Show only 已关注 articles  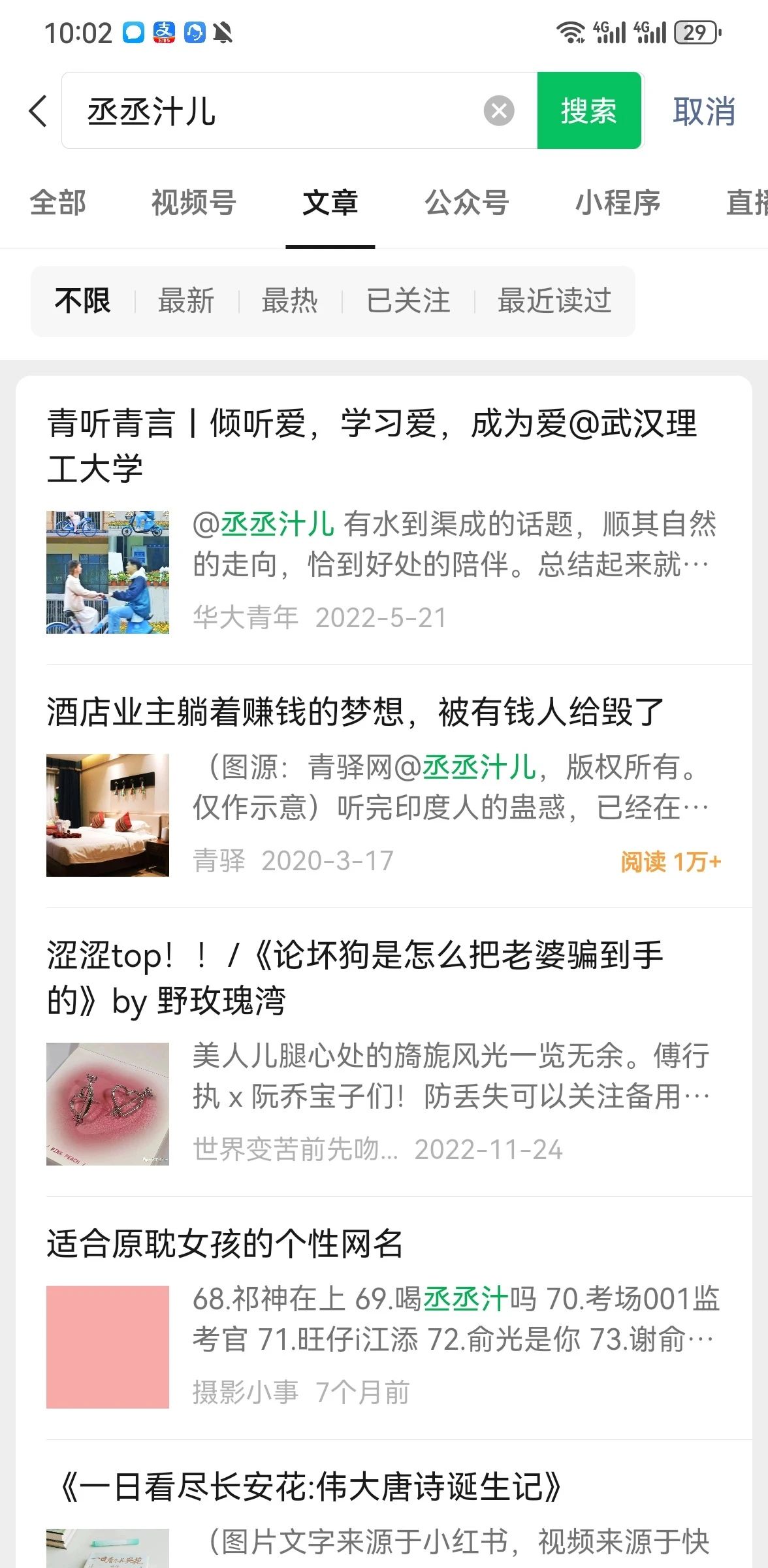tap(408, 301)
